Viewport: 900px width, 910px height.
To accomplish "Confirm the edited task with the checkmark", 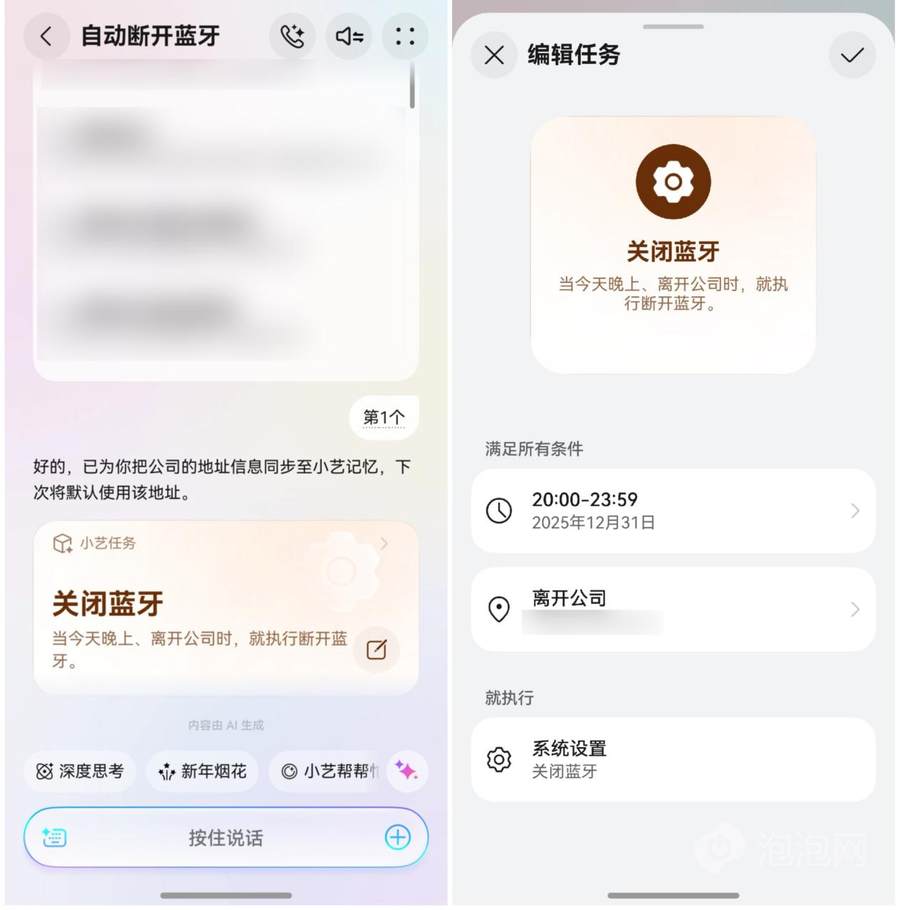I will point(852,55).
